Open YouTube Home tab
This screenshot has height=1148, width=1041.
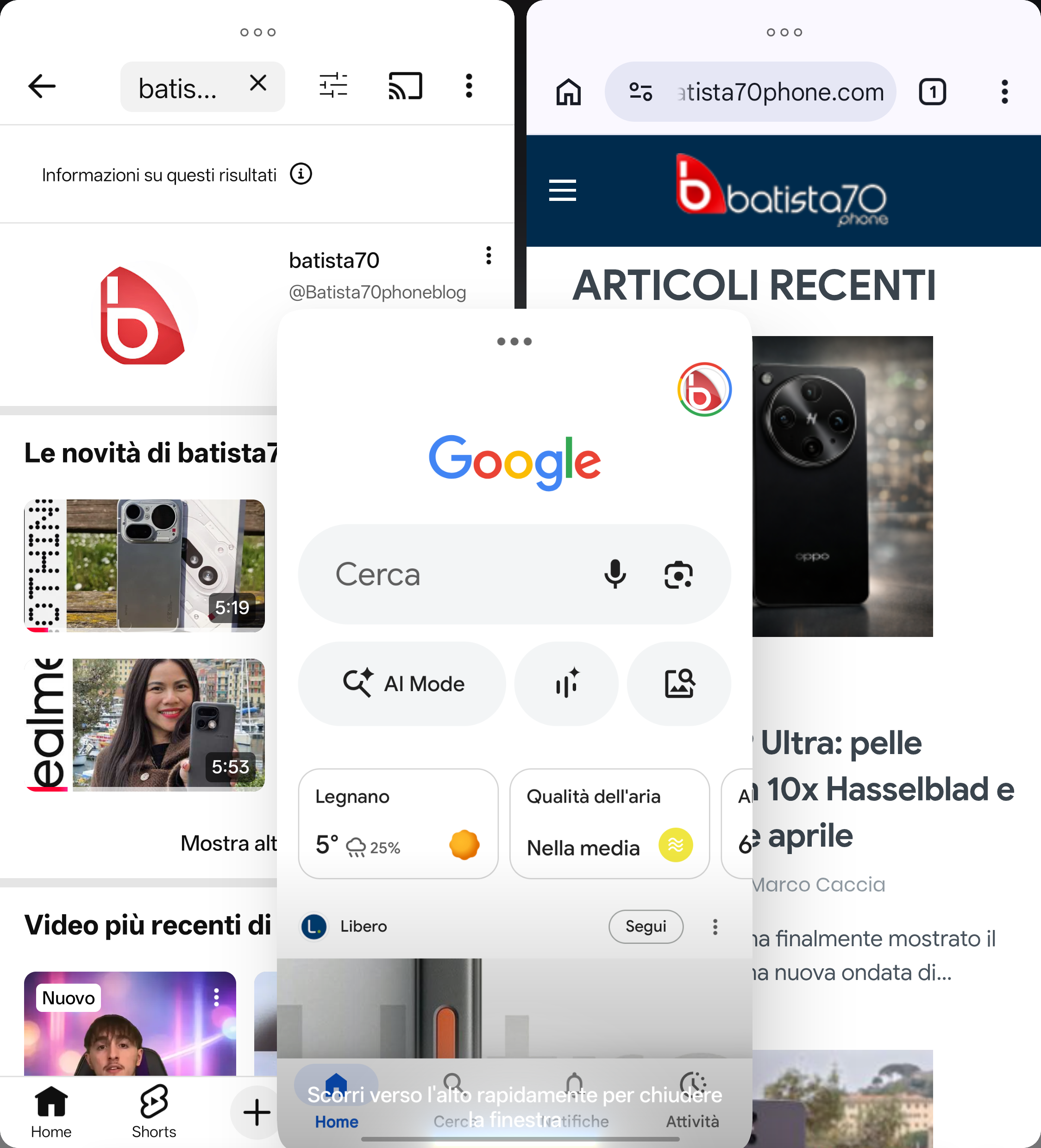click(51, 1111)
